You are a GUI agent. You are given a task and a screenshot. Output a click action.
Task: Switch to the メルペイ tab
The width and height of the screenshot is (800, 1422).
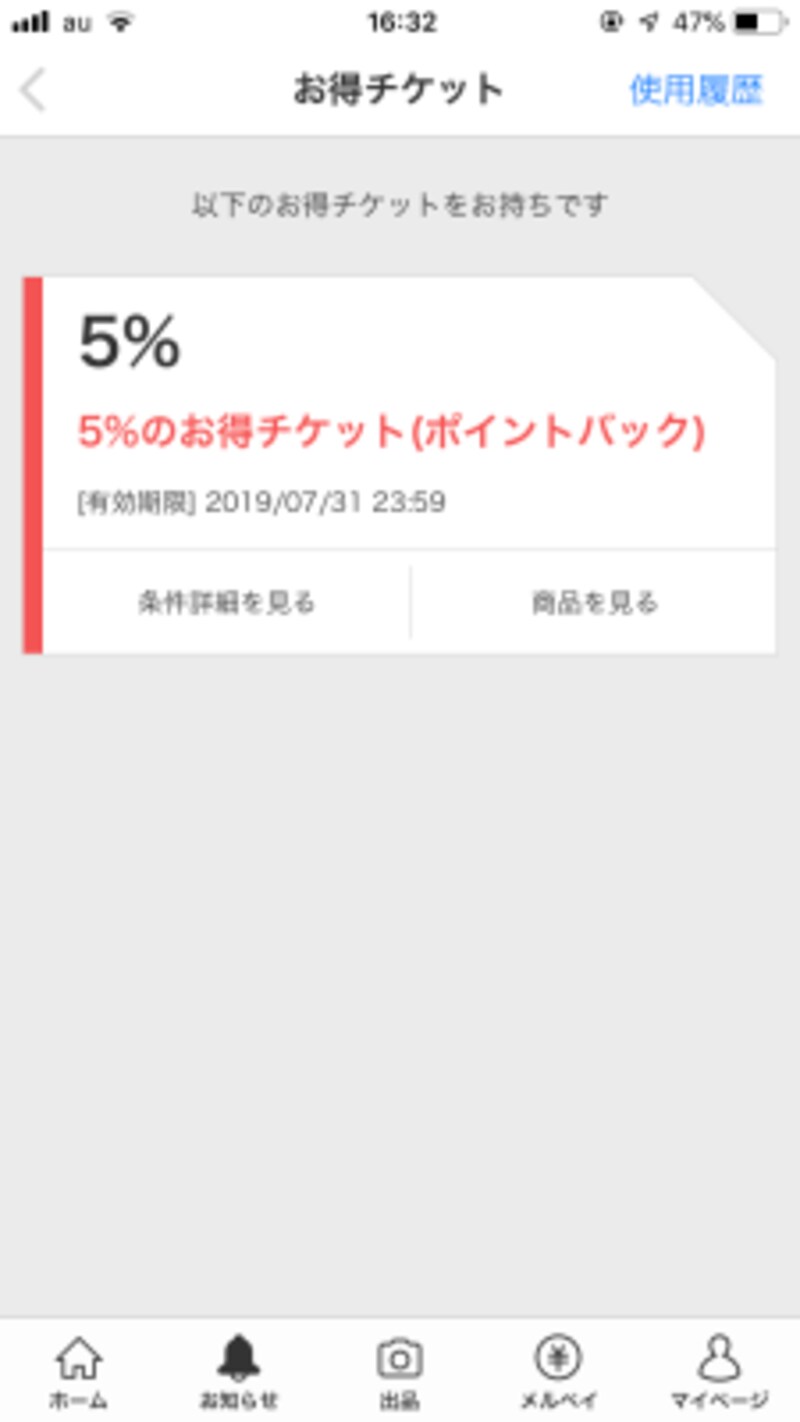tap(559, 1371)
